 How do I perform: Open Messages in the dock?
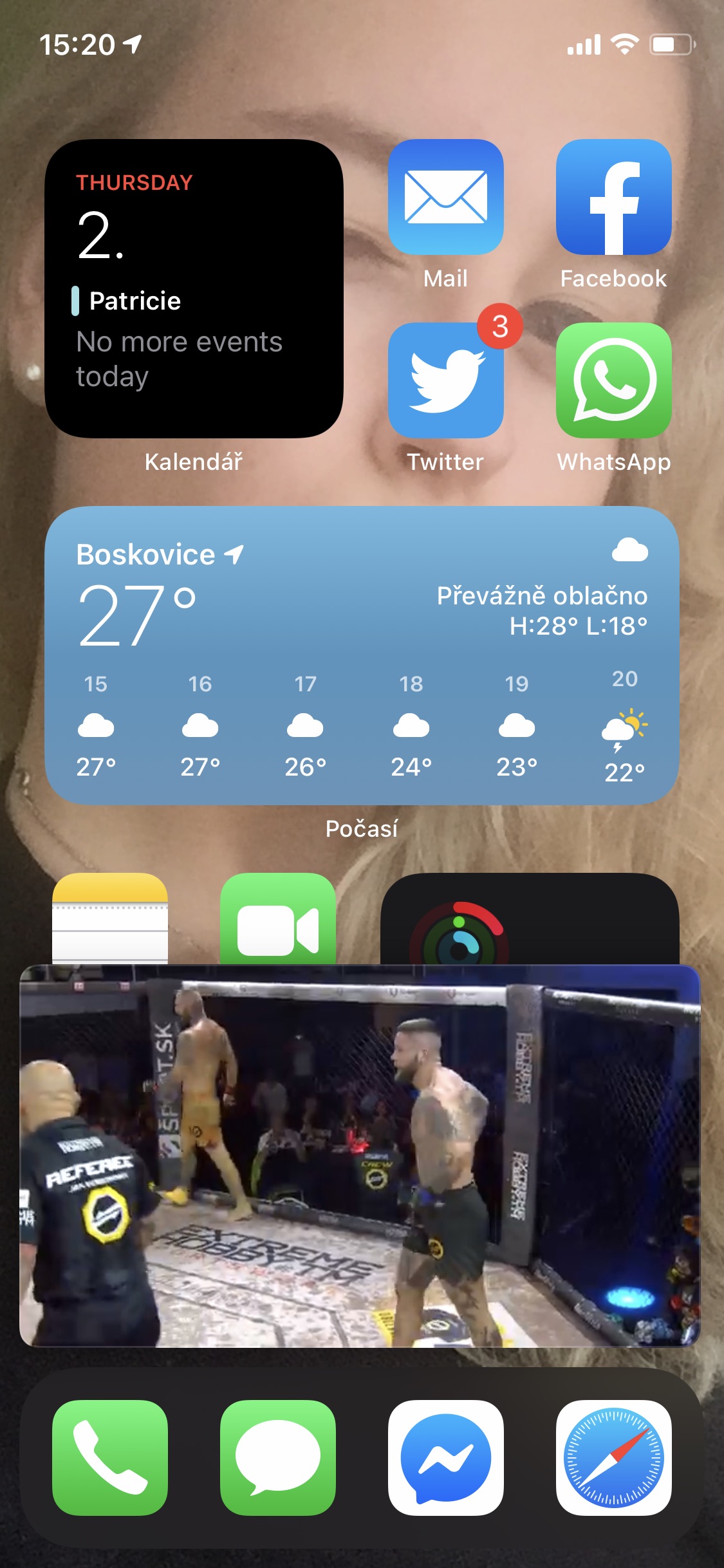click(278, 1458)
